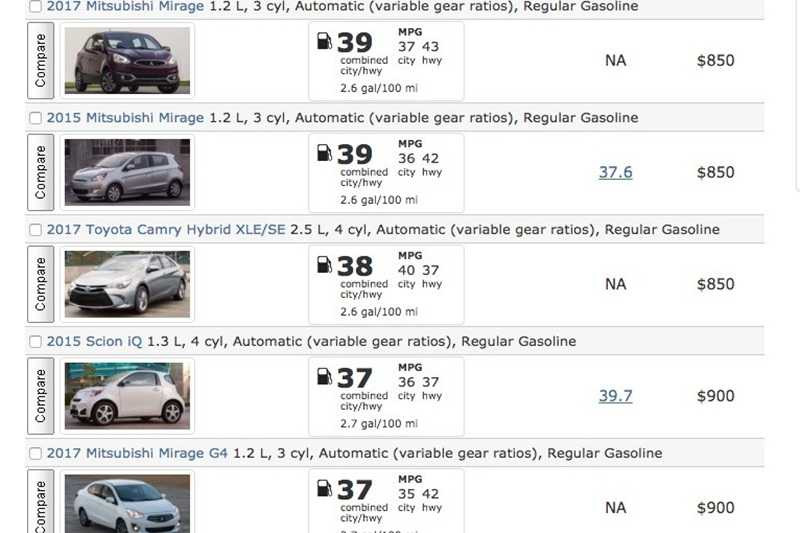Open the 2017 Mitsubishi Mirage 1.2 L link

pos(125,7)
